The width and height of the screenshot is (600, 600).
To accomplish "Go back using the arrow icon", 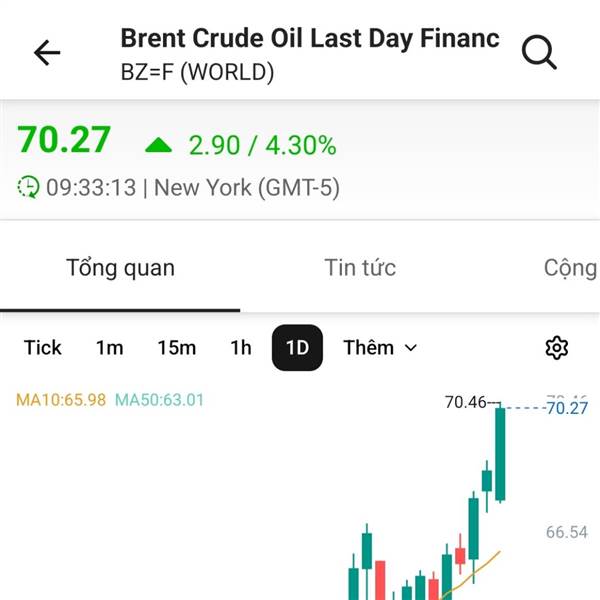I will point(47,53).
